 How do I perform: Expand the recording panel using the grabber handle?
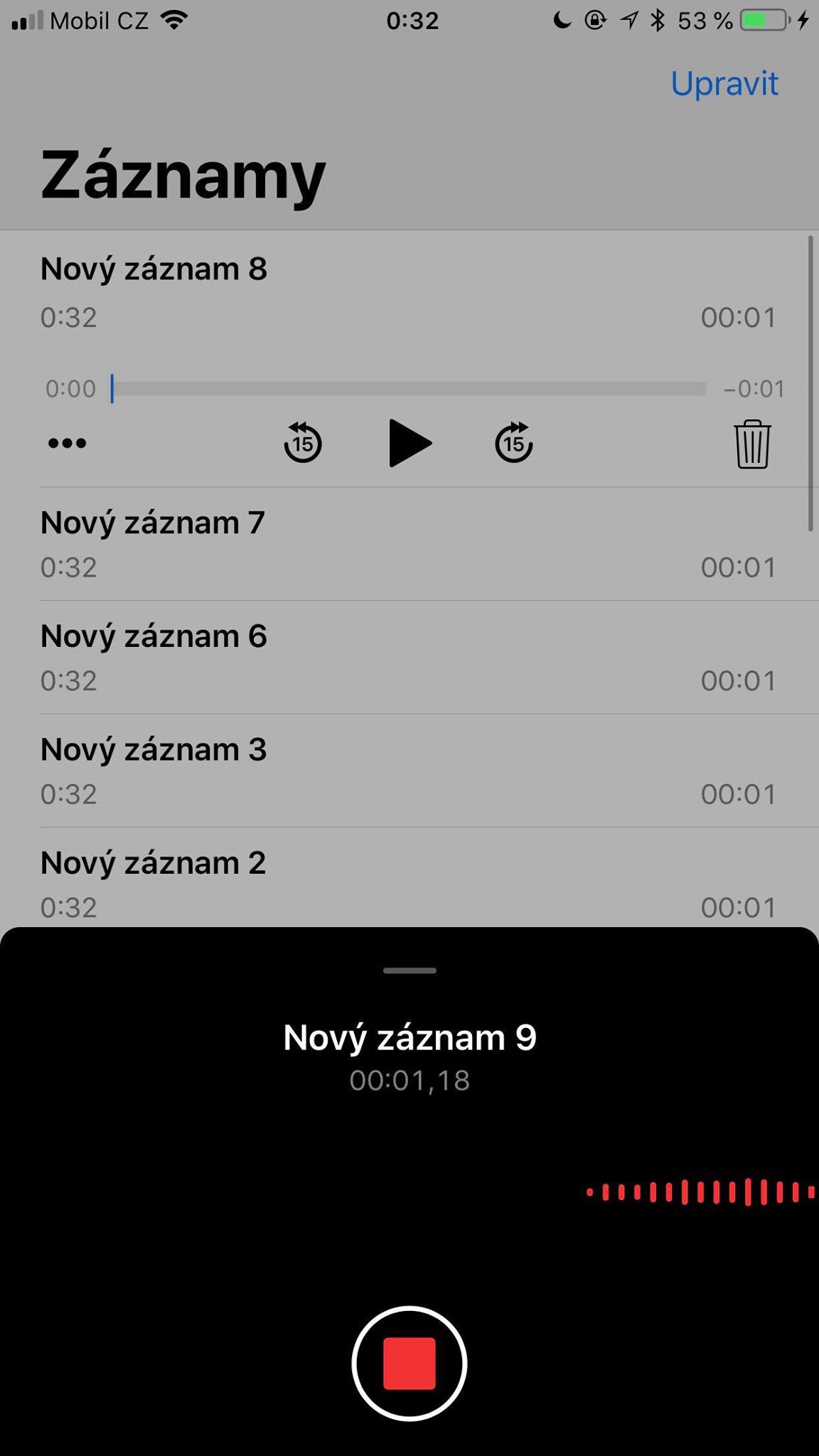pyautogui.click(x=409, y=970)
